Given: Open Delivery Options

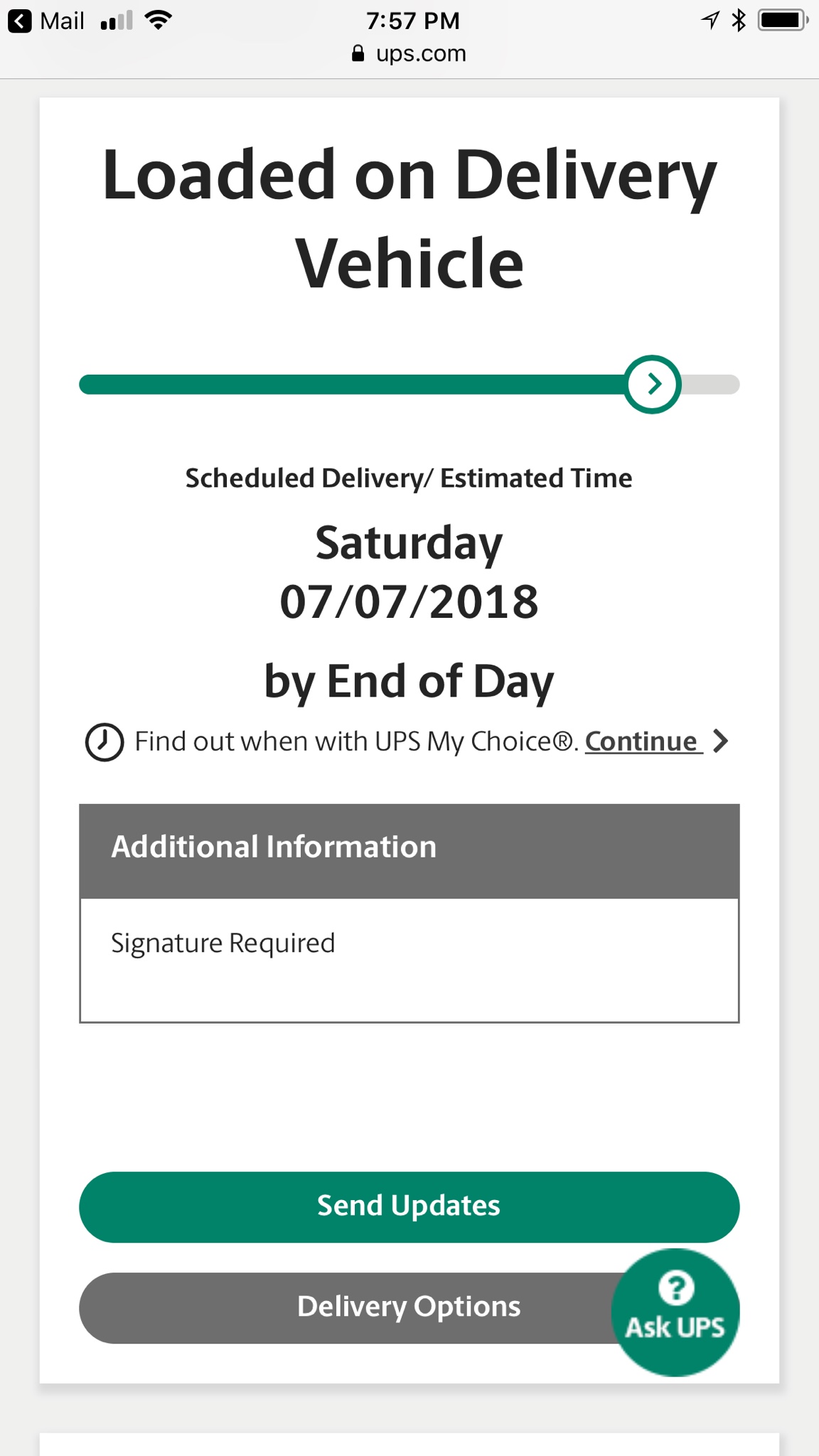Looking at the screenshot, I should click(x=409, y=1307).
